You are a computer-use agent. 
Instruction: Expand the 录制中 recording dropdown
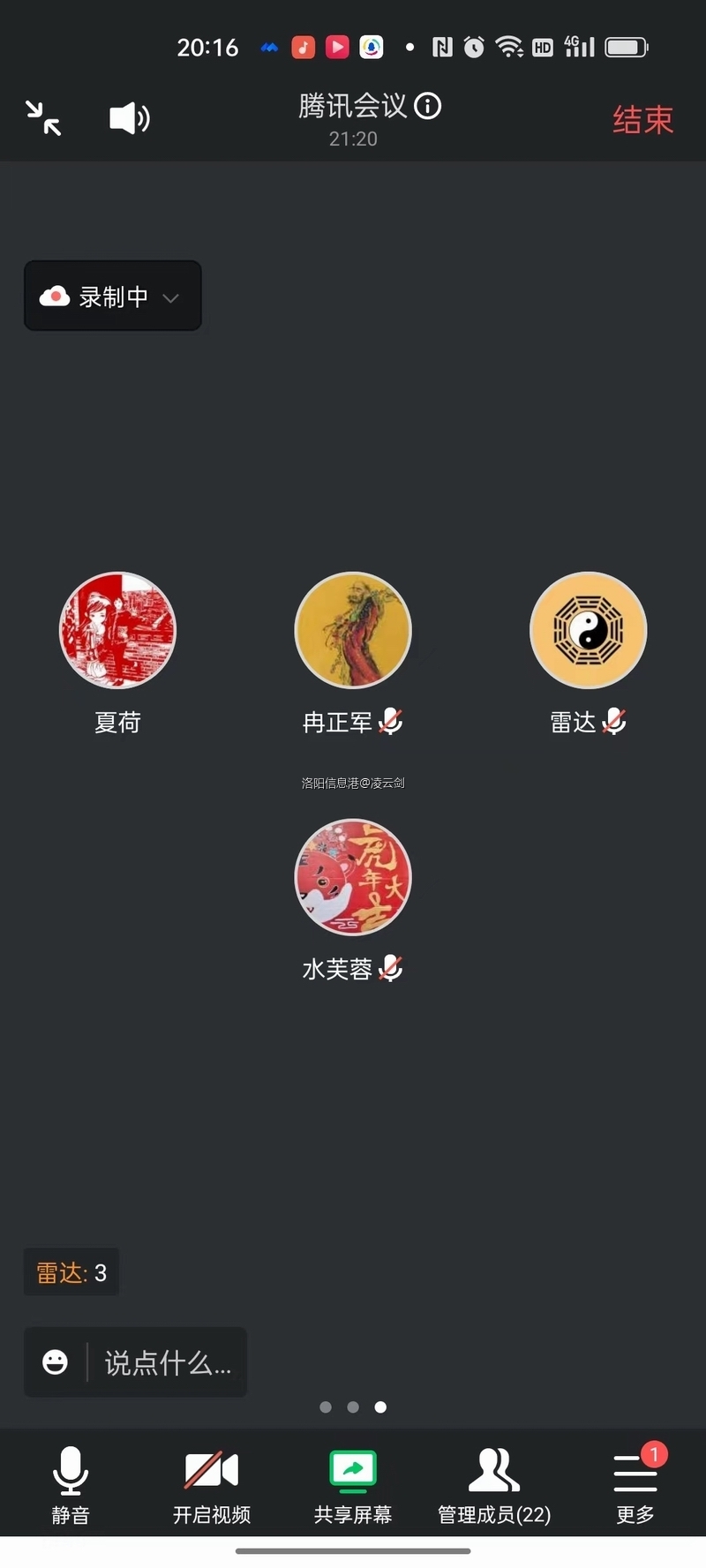[171, 298]
